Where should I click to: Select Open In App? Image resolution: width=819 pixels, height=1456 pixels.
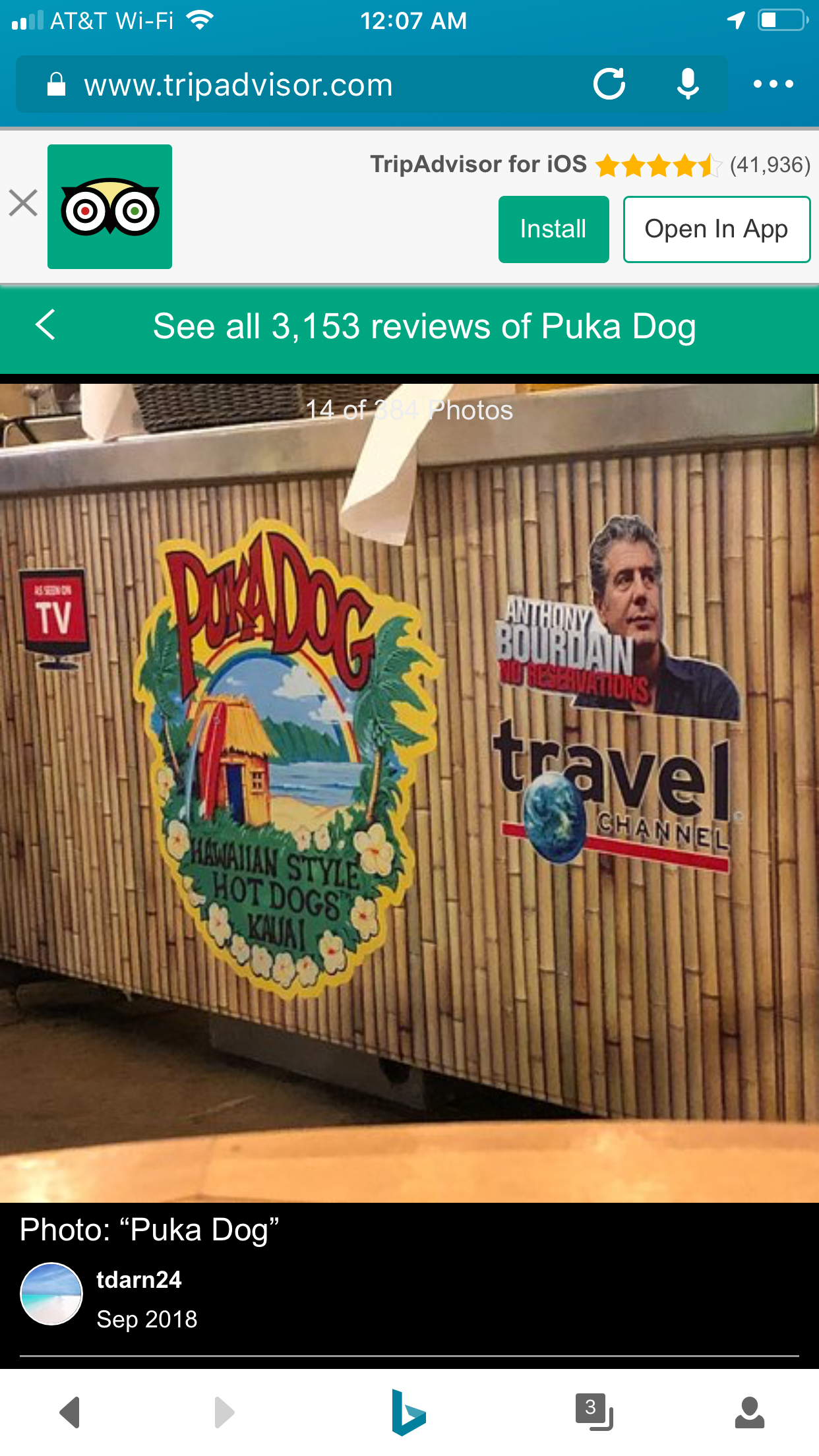click(x=716, y=229)
